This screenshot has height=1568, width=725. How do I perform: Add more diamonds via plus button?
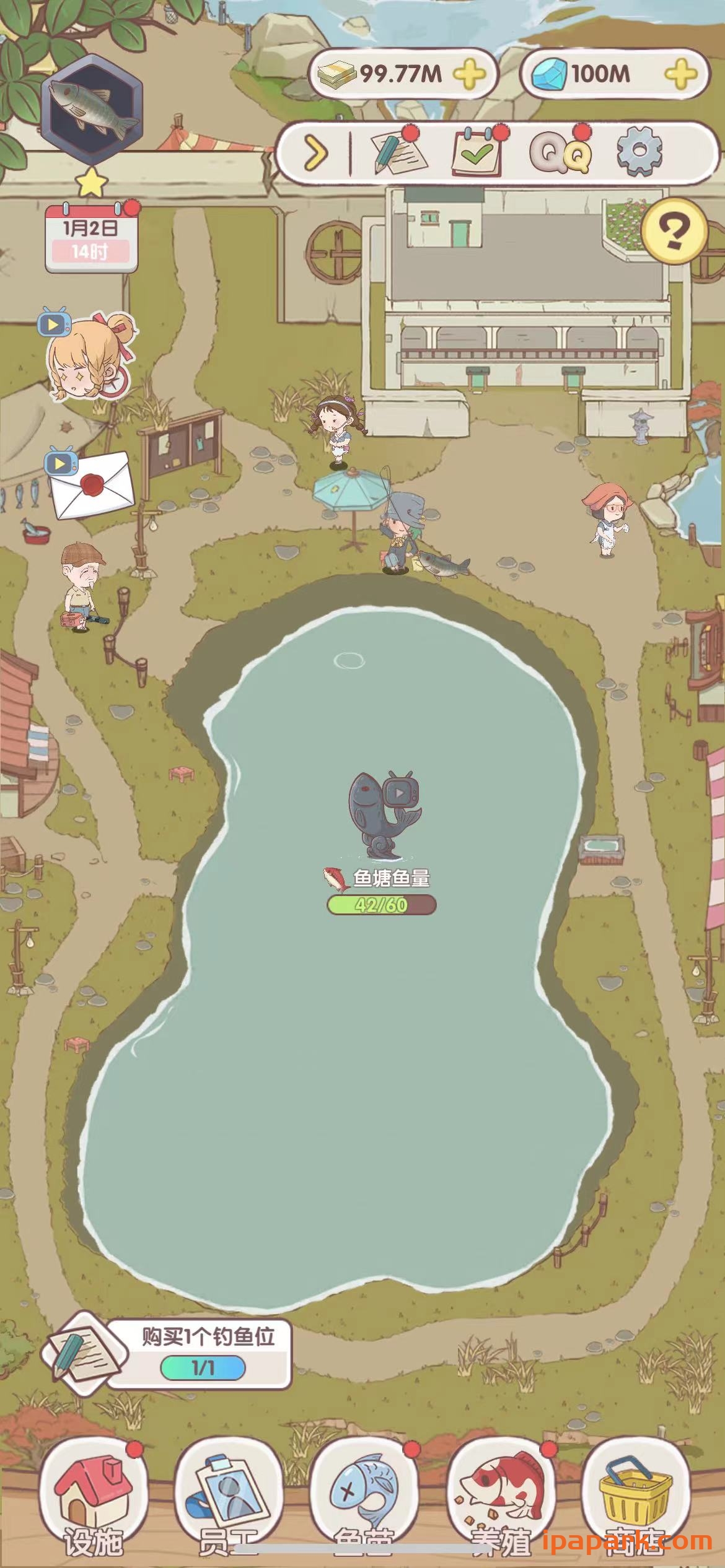[680, 74]
